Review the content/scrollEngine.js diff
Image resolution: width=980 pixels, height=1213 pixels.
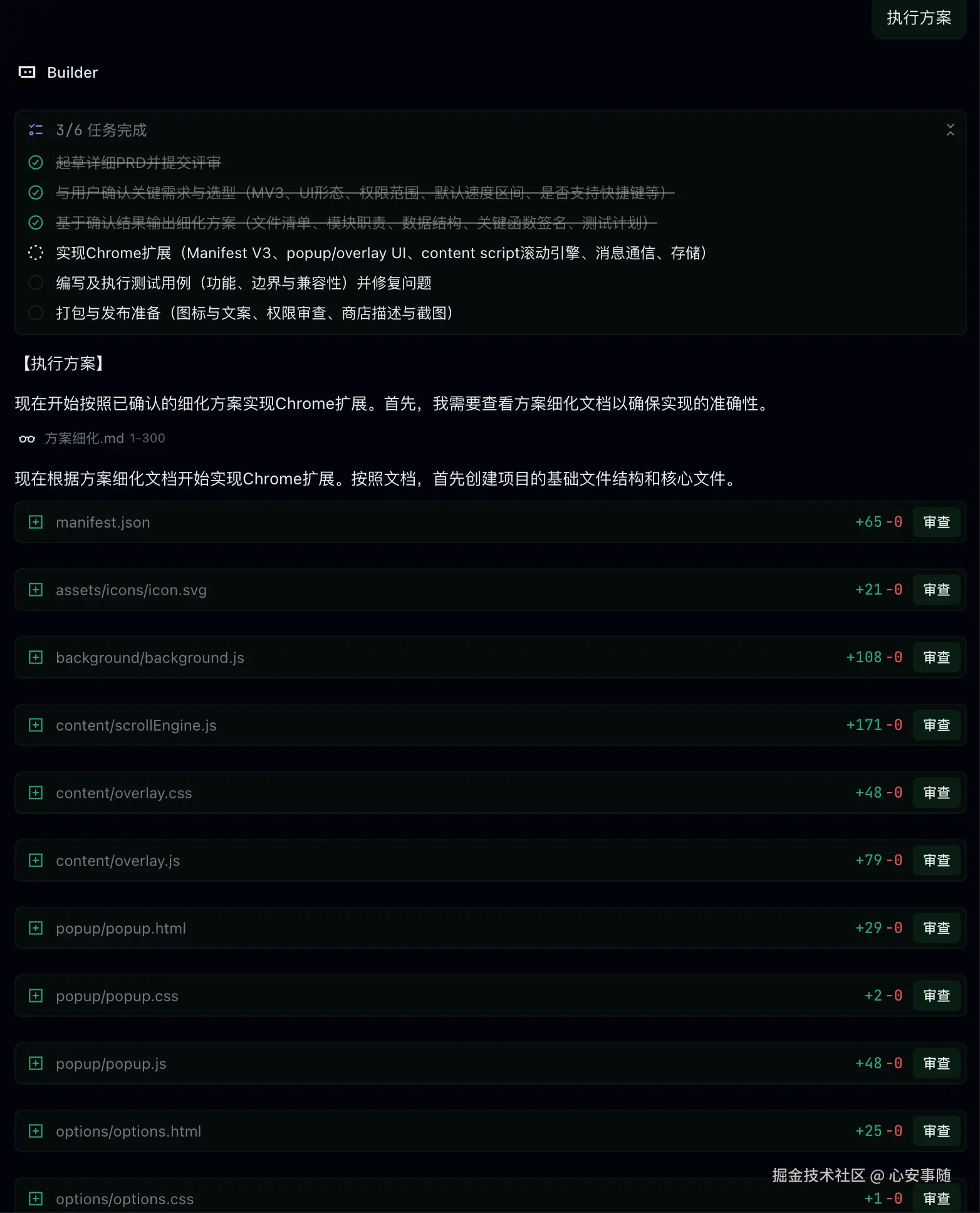(936, 725)
